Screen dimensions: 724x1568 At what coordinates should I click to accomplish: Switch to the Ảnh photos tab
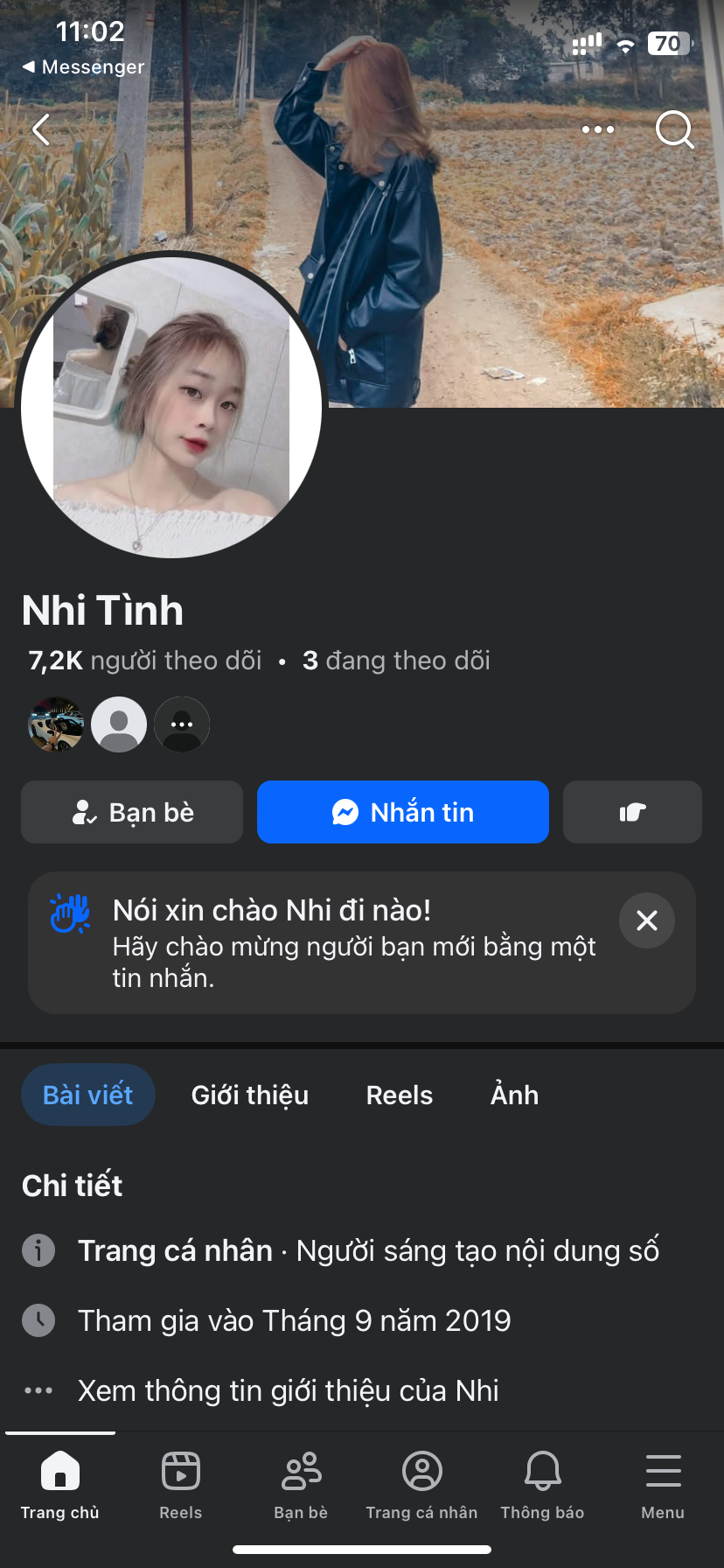(x=514, y=1095)
